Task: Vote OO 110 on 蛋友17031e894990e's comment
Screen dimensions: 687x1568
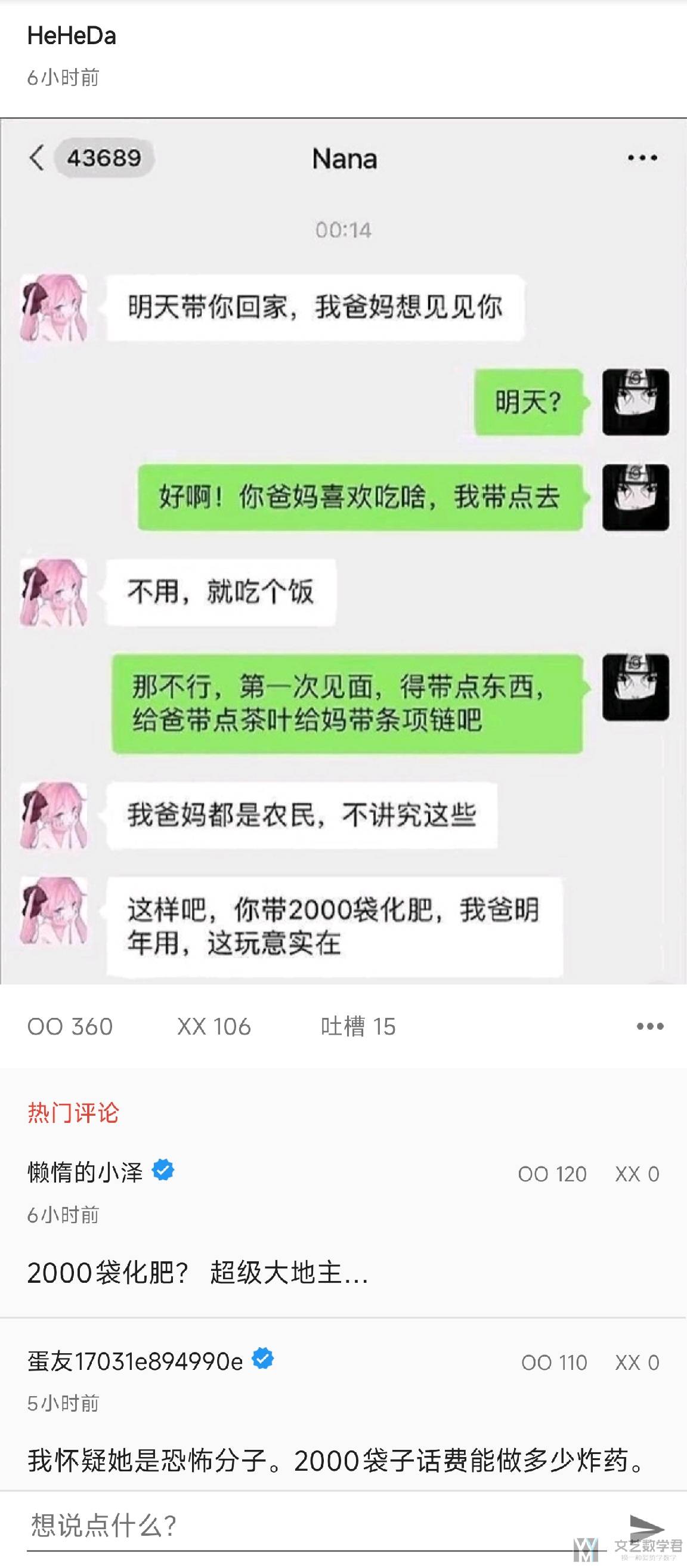Action: click(554, 1363)
